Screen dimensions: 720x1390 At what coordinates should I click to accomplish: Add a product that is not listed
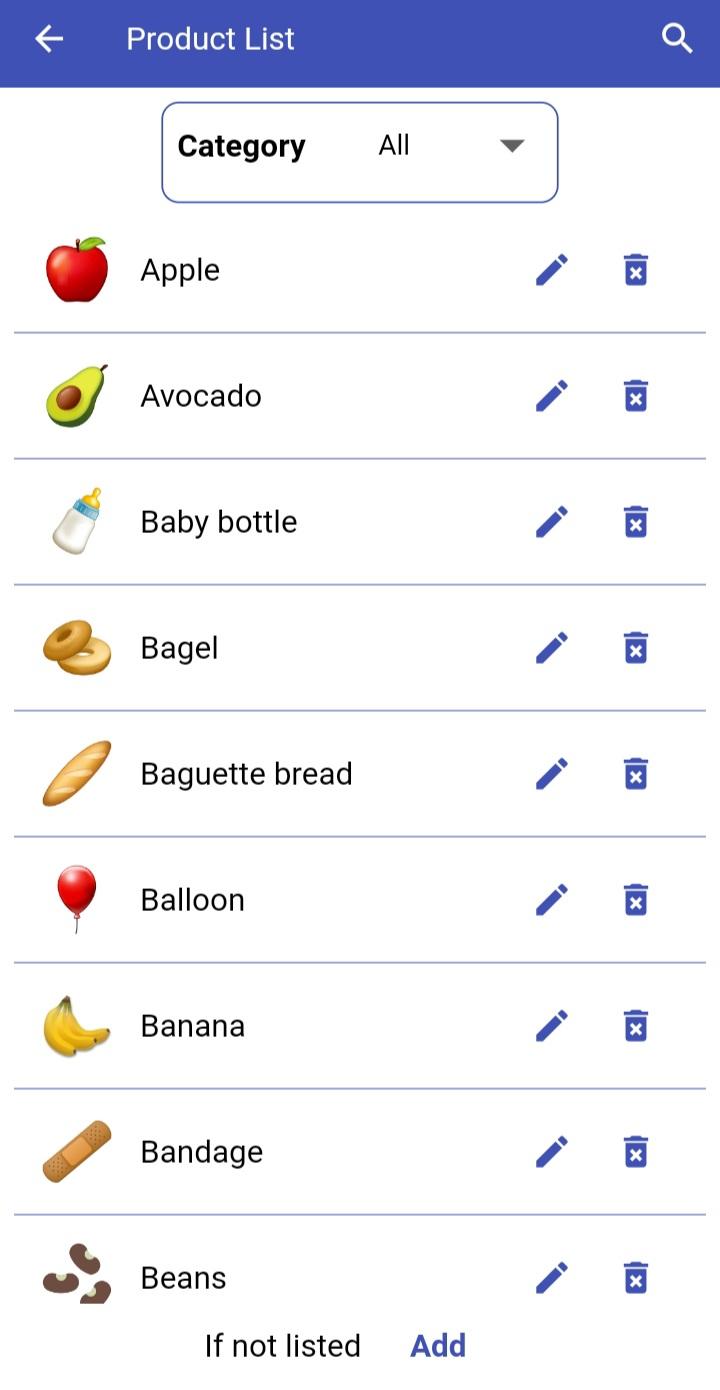pos(438,1346)
